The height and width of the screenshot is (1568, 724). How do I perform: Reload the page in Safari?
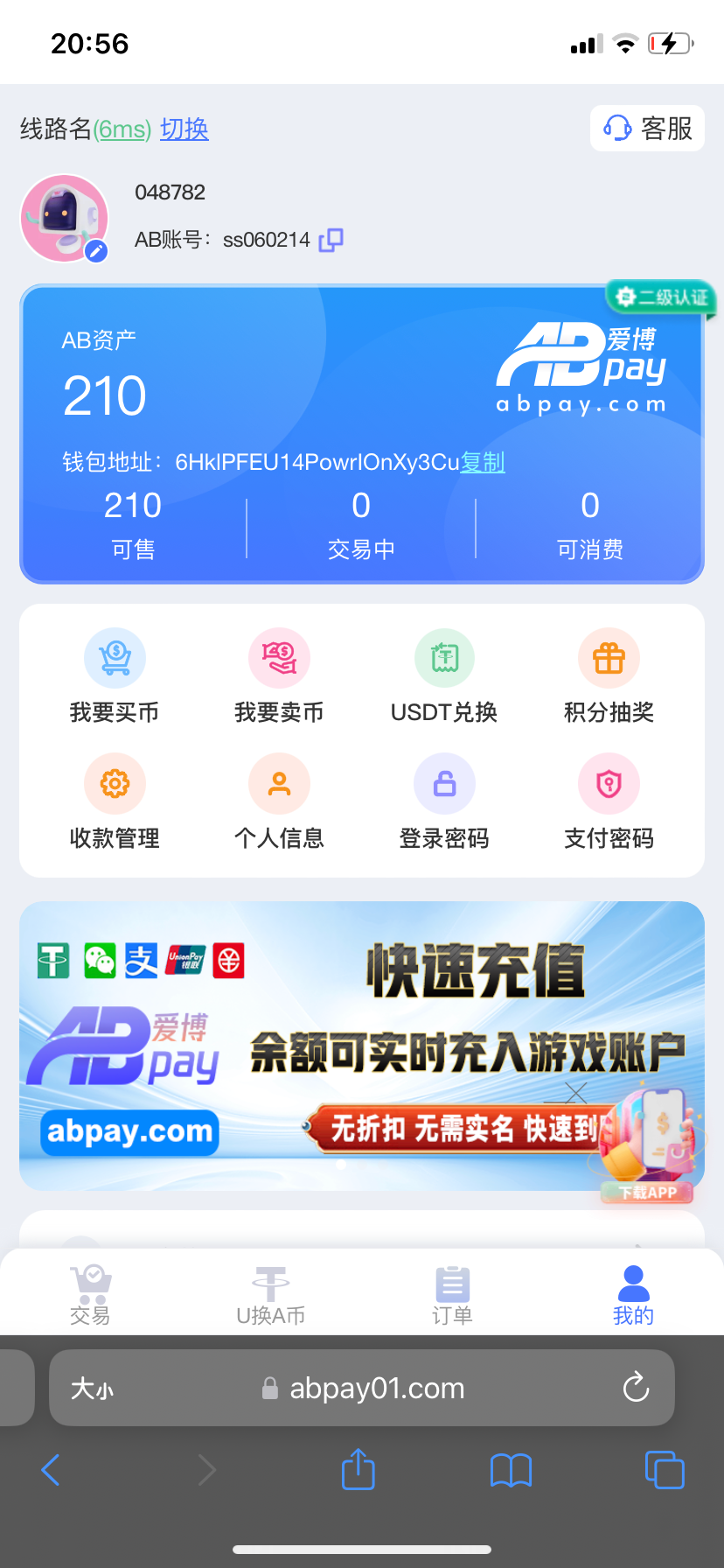[636, 1387]
